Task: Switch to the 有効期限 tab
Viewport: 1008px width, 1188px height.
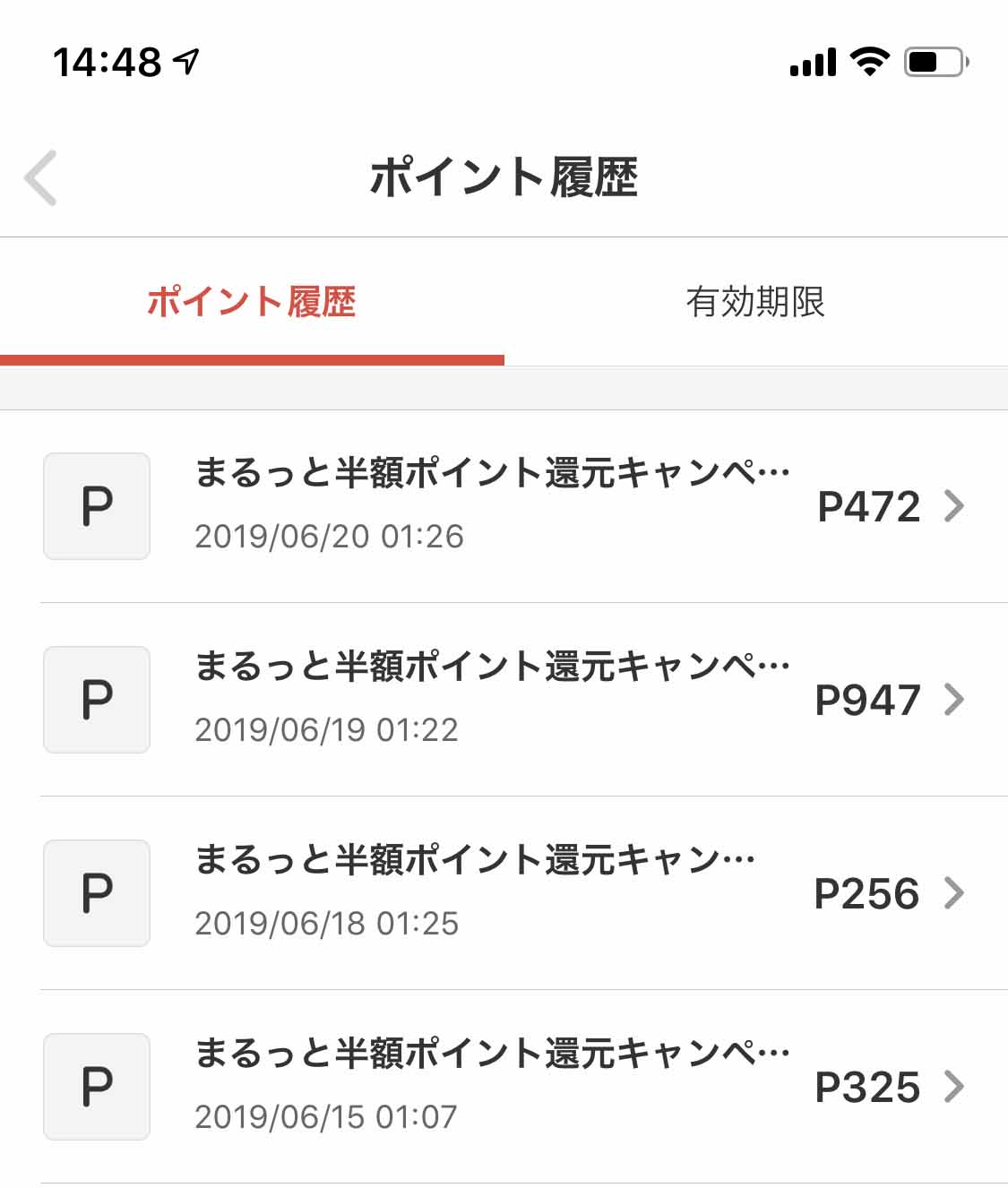Action: [755, 302]
